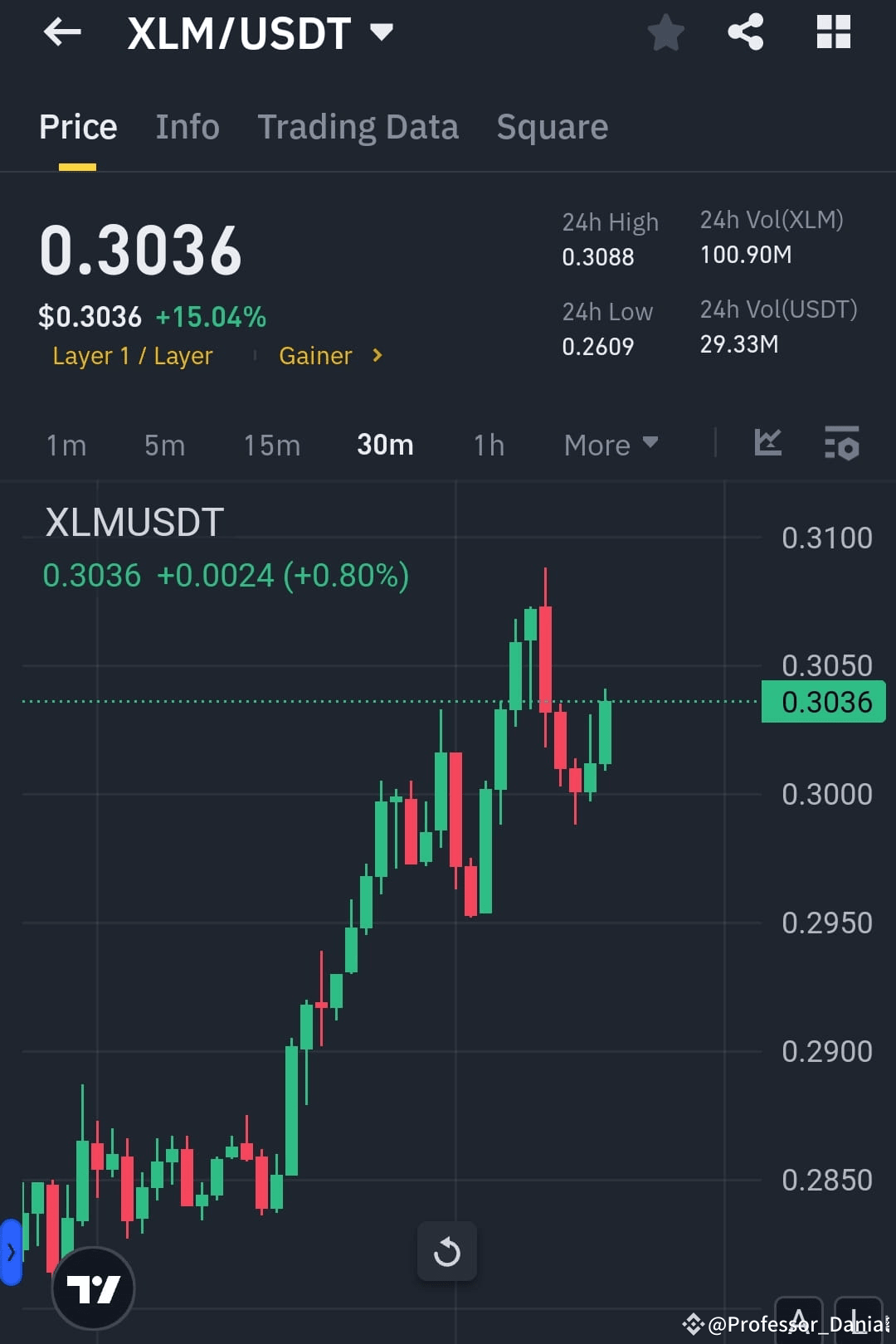896x1344 pixels.
Task: Open the share icon in the top bar
Action: point(744,32)
